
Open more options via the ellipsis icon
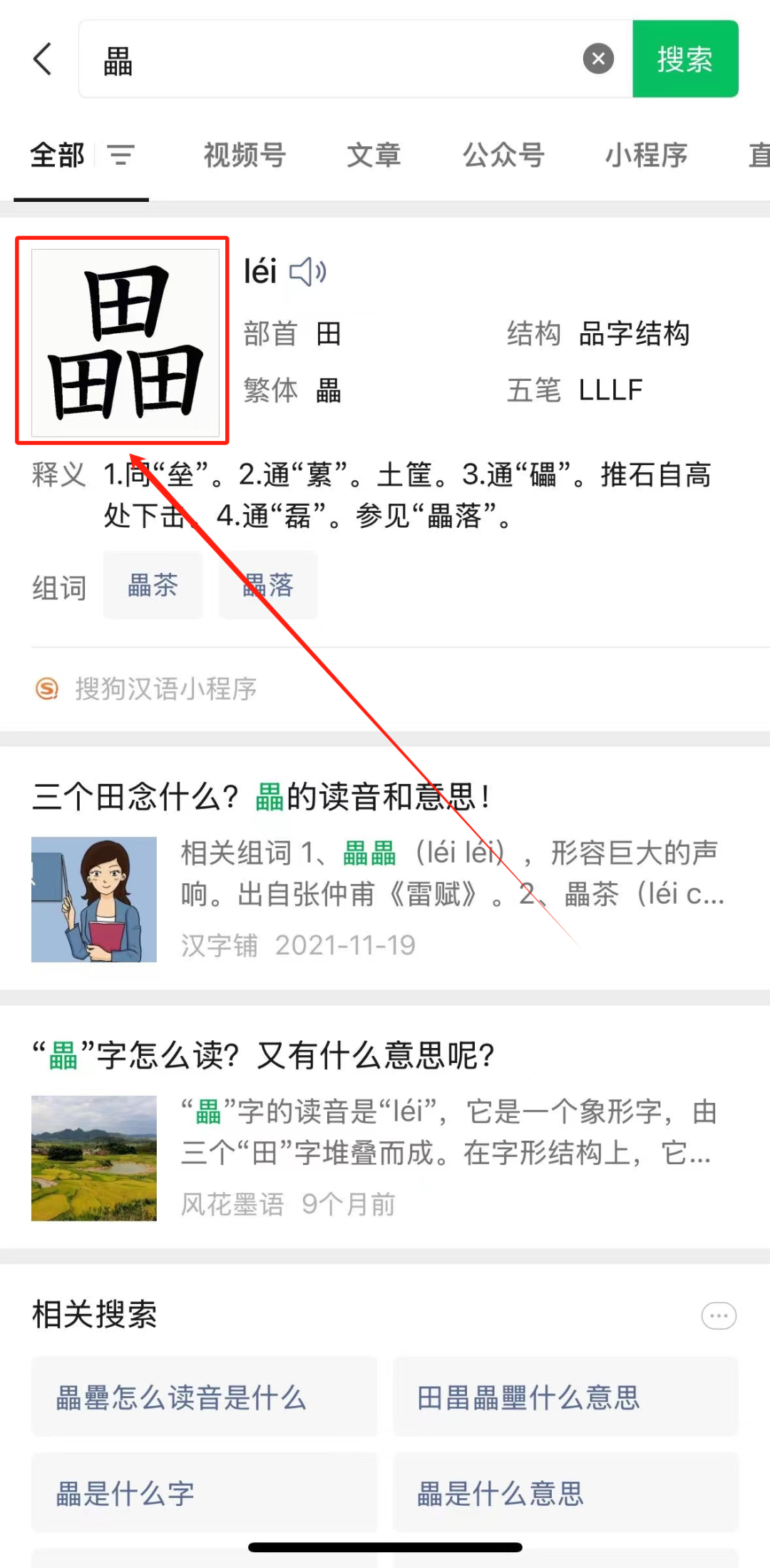point(719,1315)
